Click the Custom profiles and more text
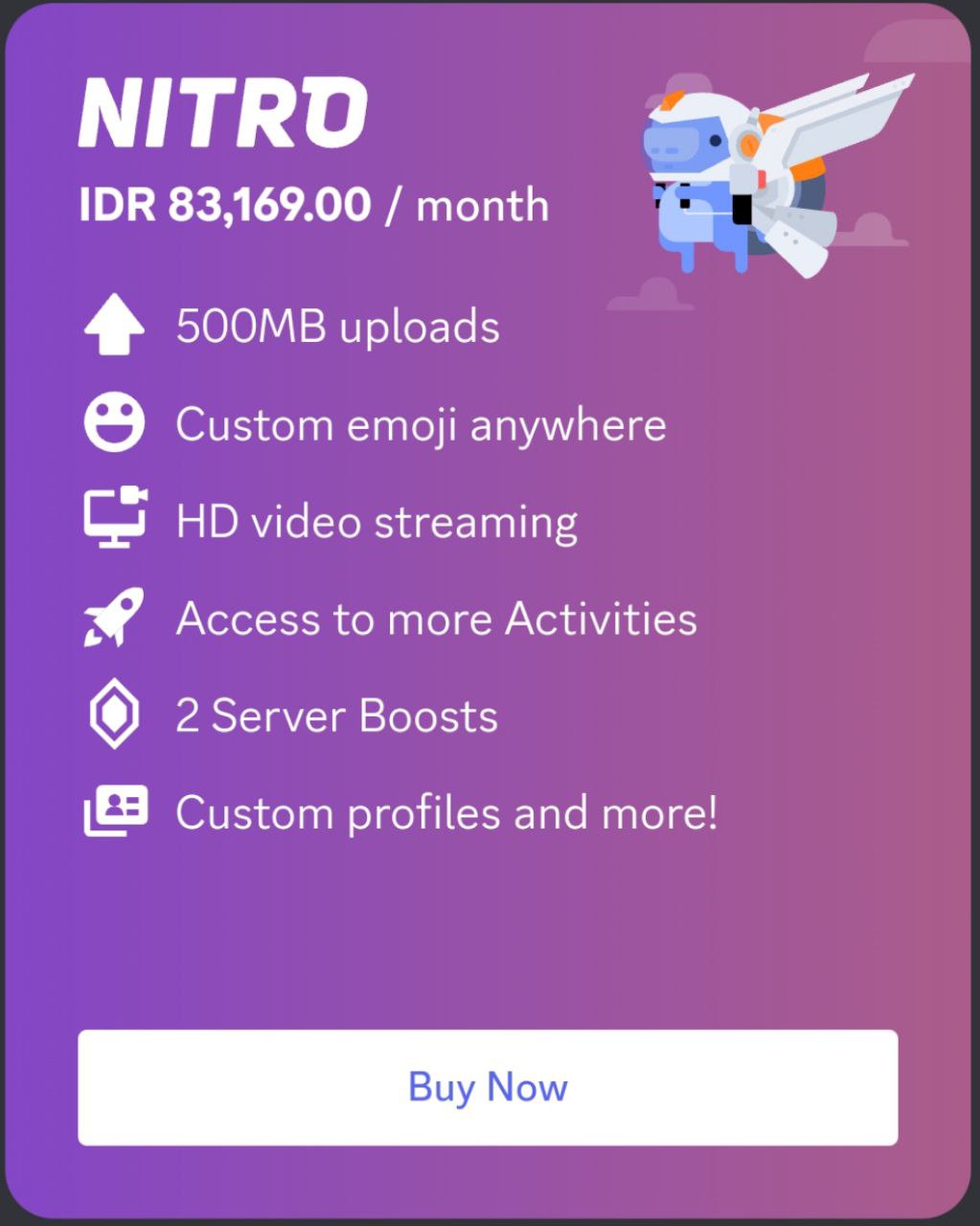 (445, 812)
